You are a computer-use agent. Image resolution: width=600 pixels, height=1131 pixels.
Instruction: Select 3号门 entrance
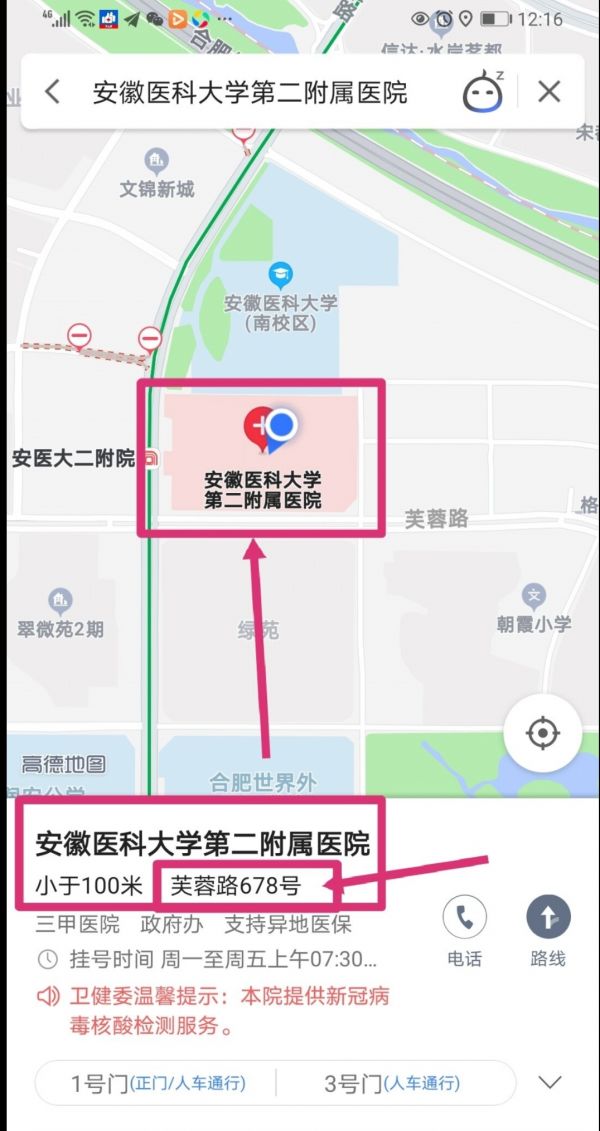tap(392, 1083)
